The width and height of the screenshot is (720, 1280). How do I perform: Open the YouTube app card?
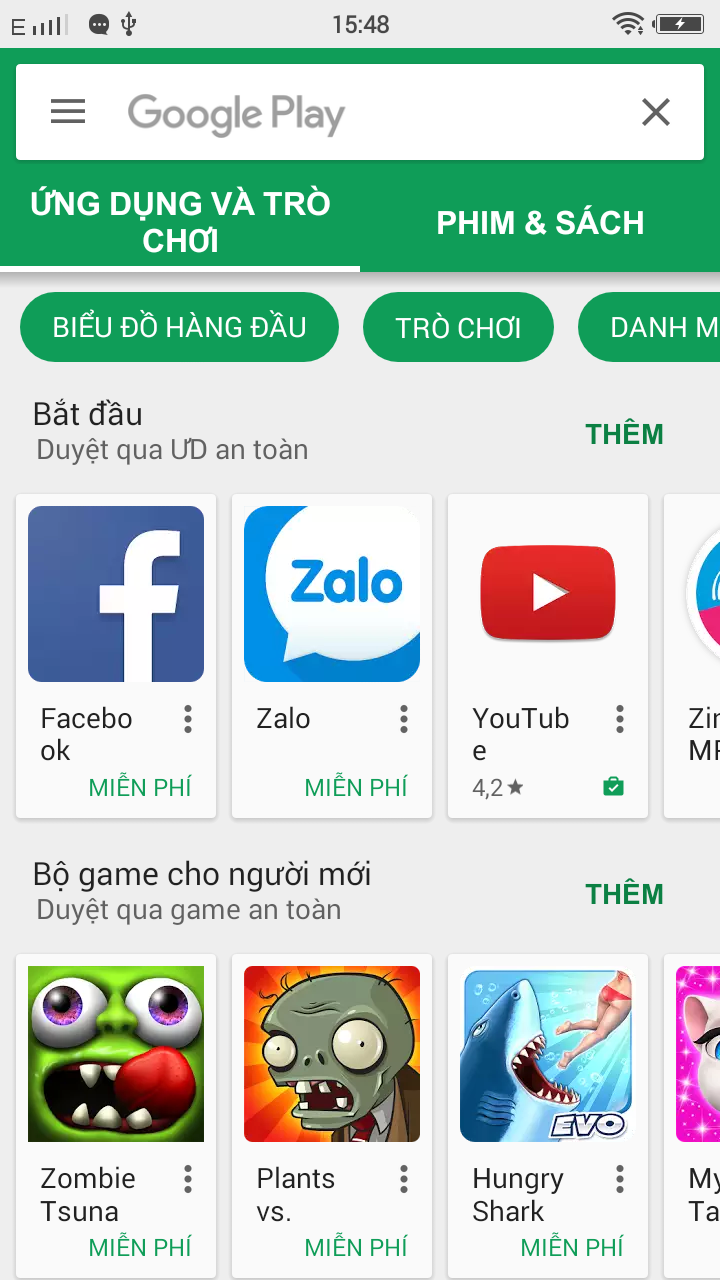pos(547,595)
